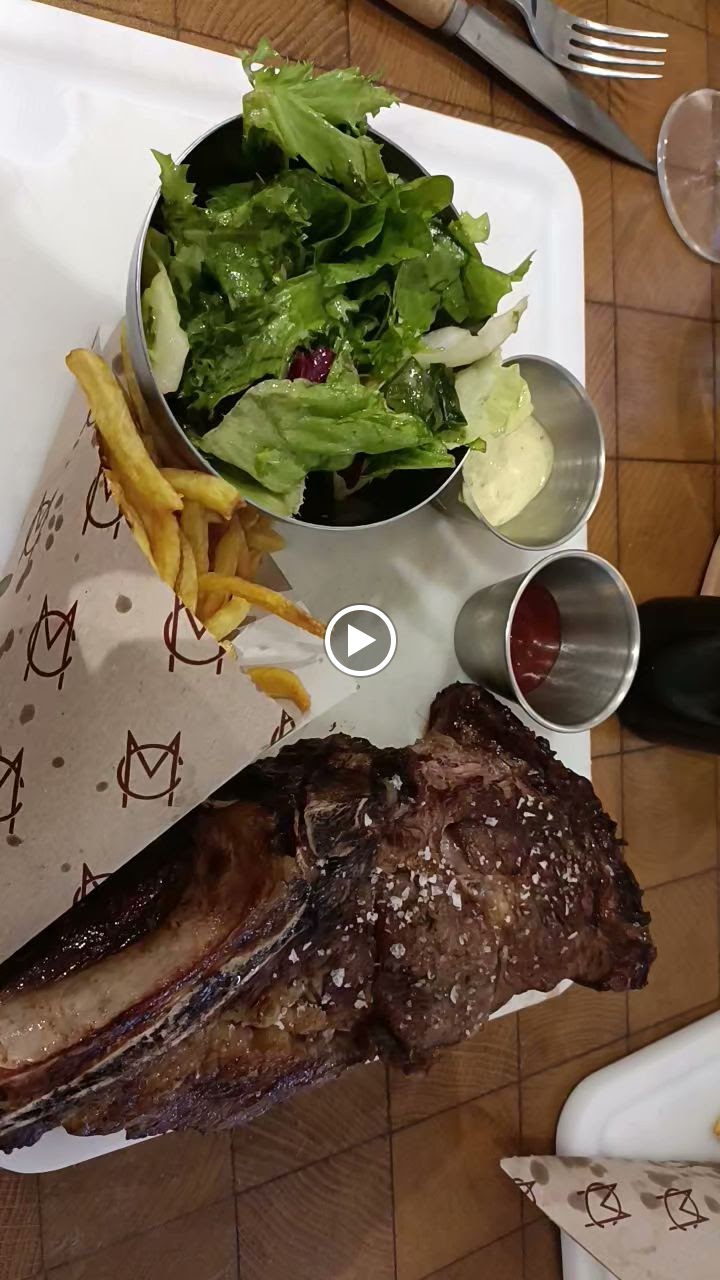Play the steak dinner video
720x1280 pixels.
click(x=360, y=641)
